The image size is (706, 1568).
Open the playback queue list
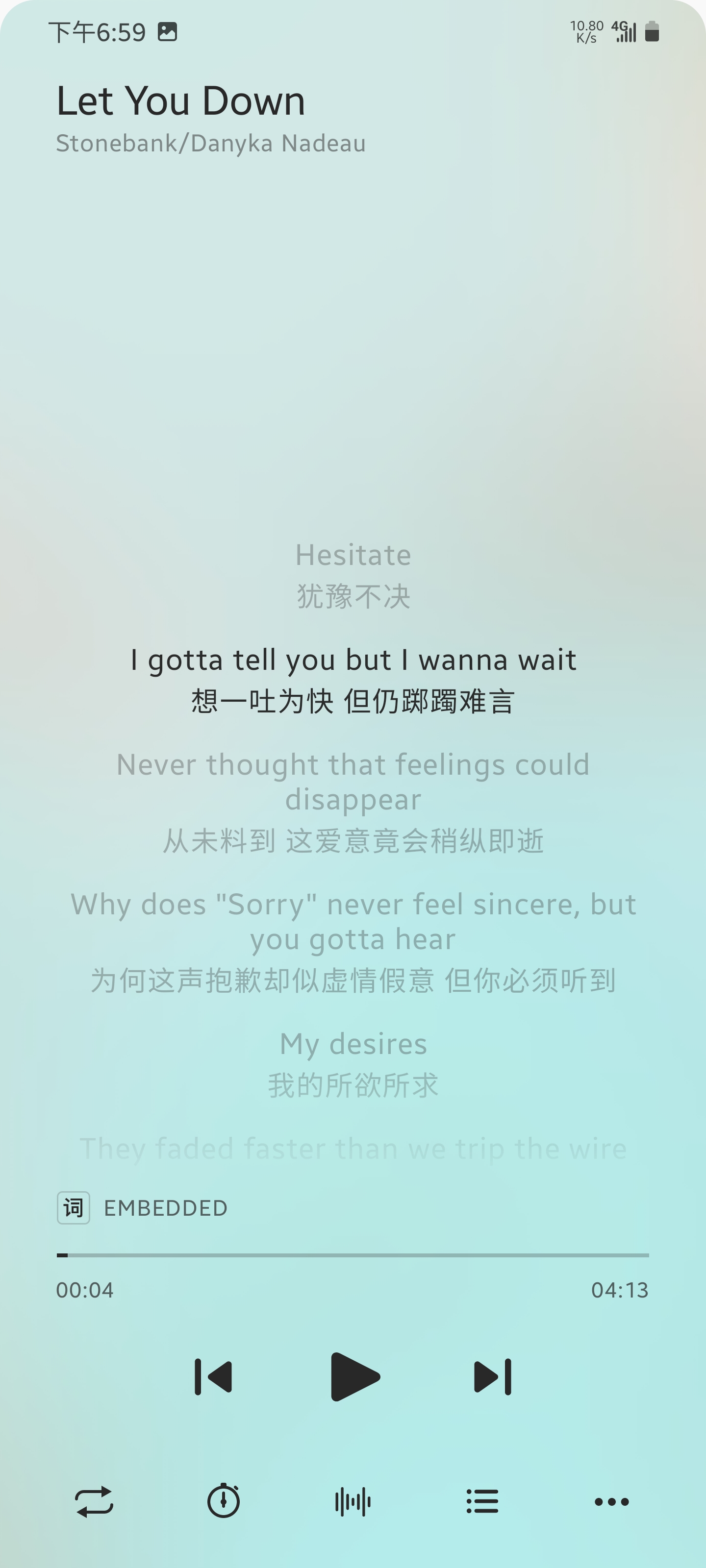coord(482,1502)
